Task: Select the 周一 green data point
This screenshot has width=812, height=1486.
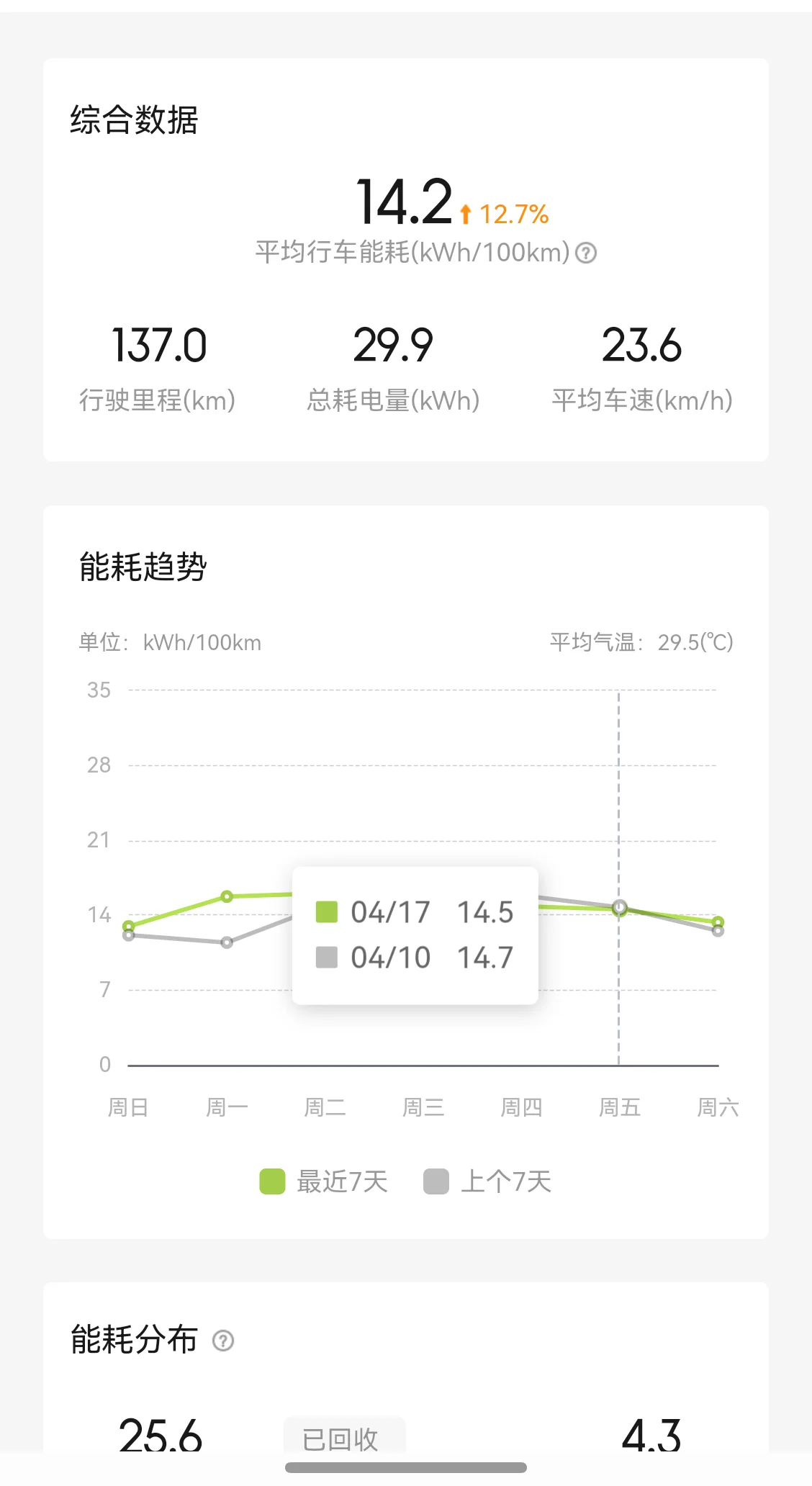Action: [227, 896]
